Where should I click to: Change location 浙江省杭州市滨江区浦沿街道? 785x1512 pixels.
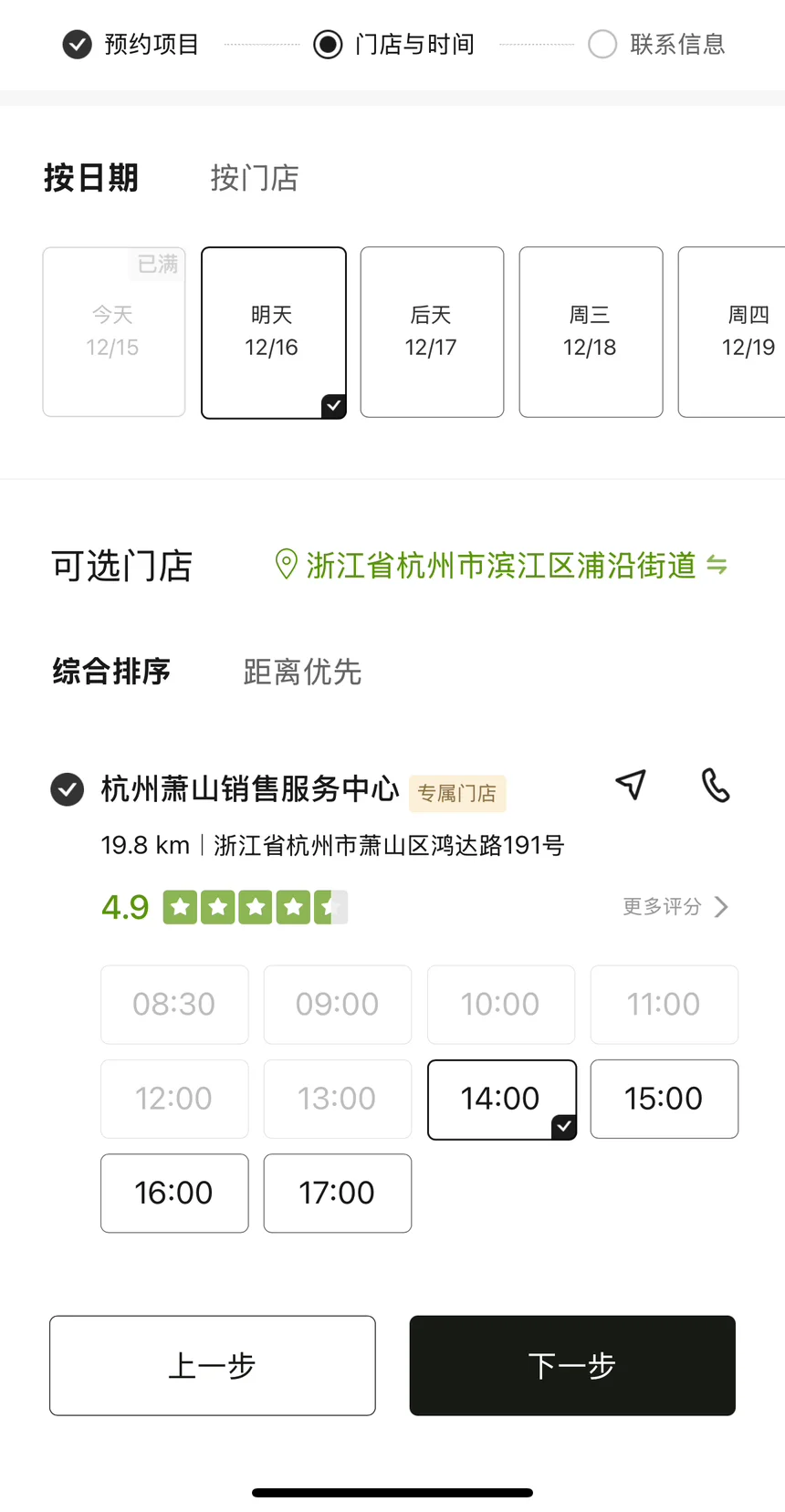coord(500,566)
